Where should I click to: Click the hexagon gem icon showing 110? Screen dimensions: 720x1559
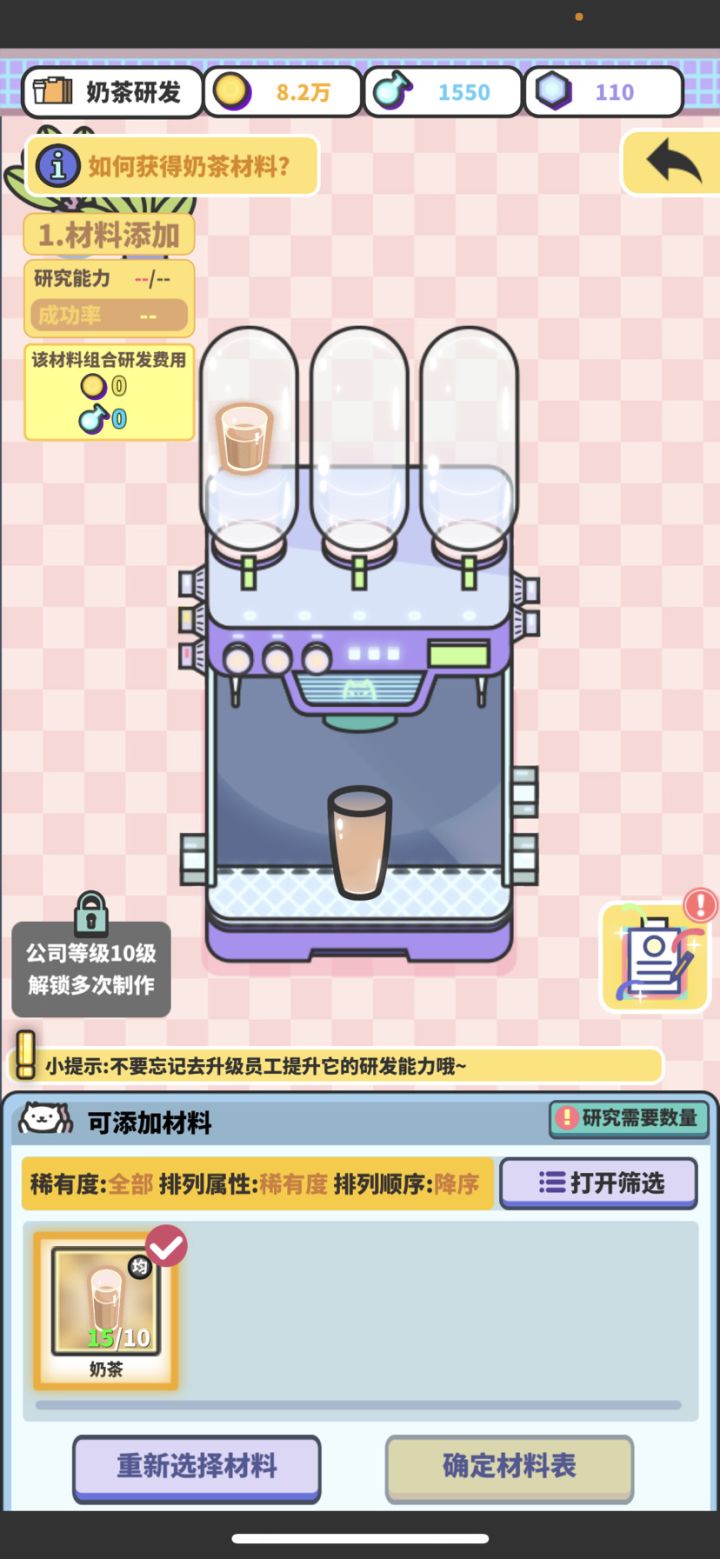[x=554, y=90]
